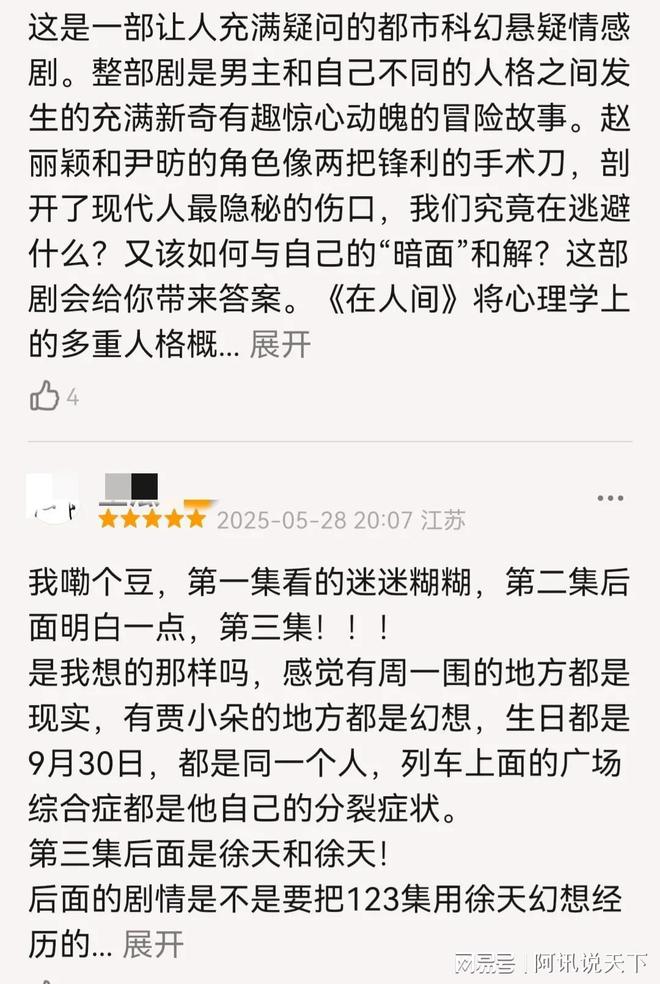
Task: Open the avatar of the 江苏 reviewer
Action: pyautogui.click(x=52, y=498)
